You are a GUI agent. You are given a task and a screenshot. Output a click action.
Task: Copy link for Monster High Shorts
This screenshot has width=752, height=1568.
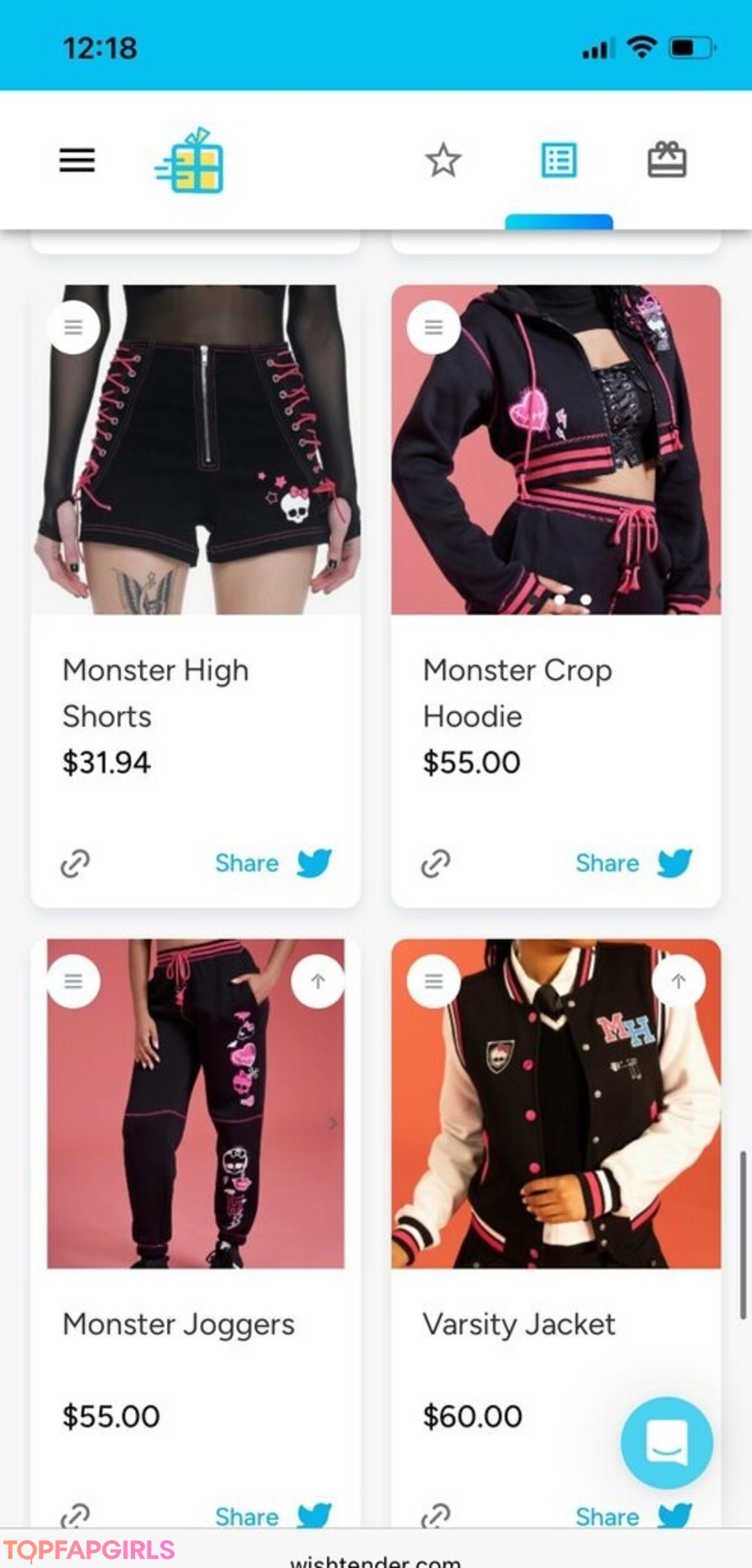pos(75,863)
